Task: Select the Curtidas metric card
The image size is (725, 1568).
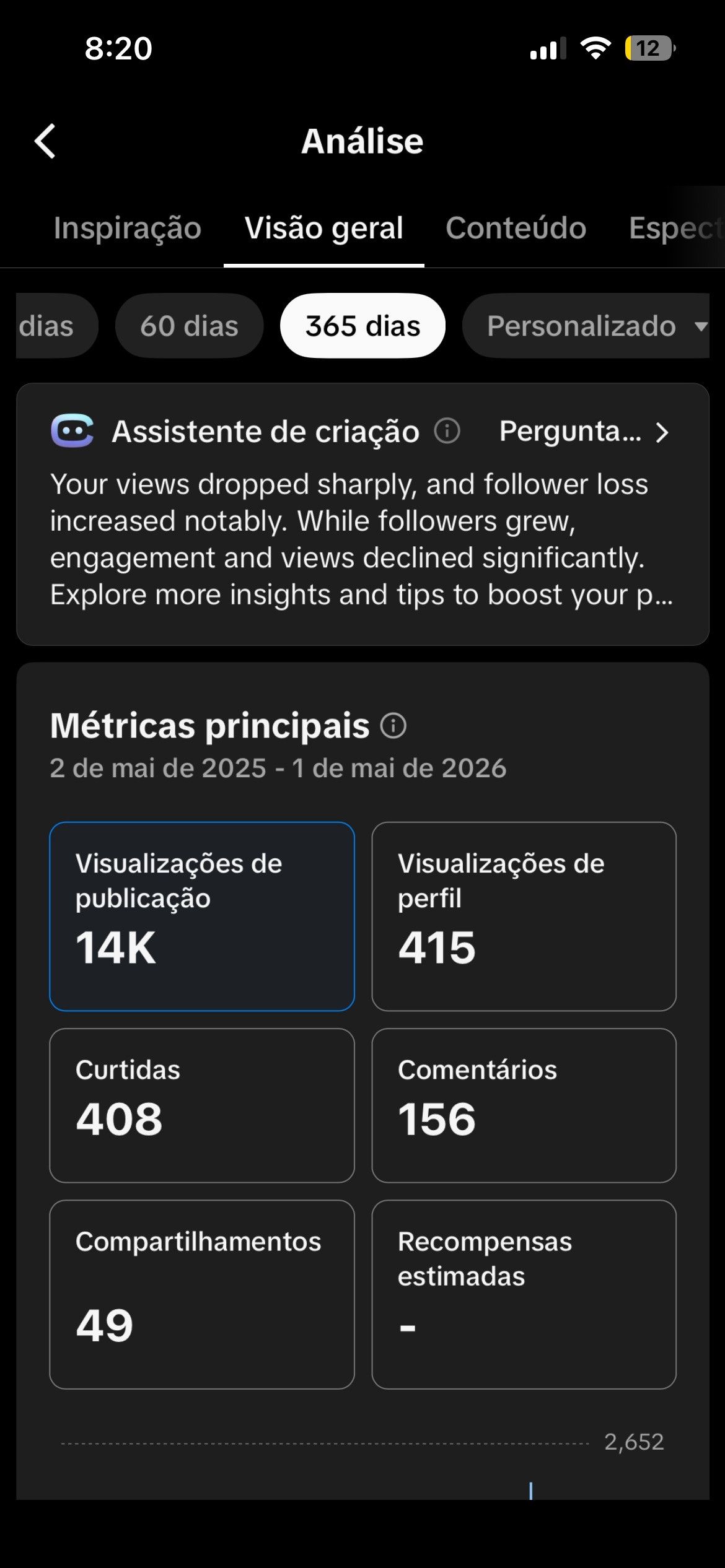Action: (202, 1105)
